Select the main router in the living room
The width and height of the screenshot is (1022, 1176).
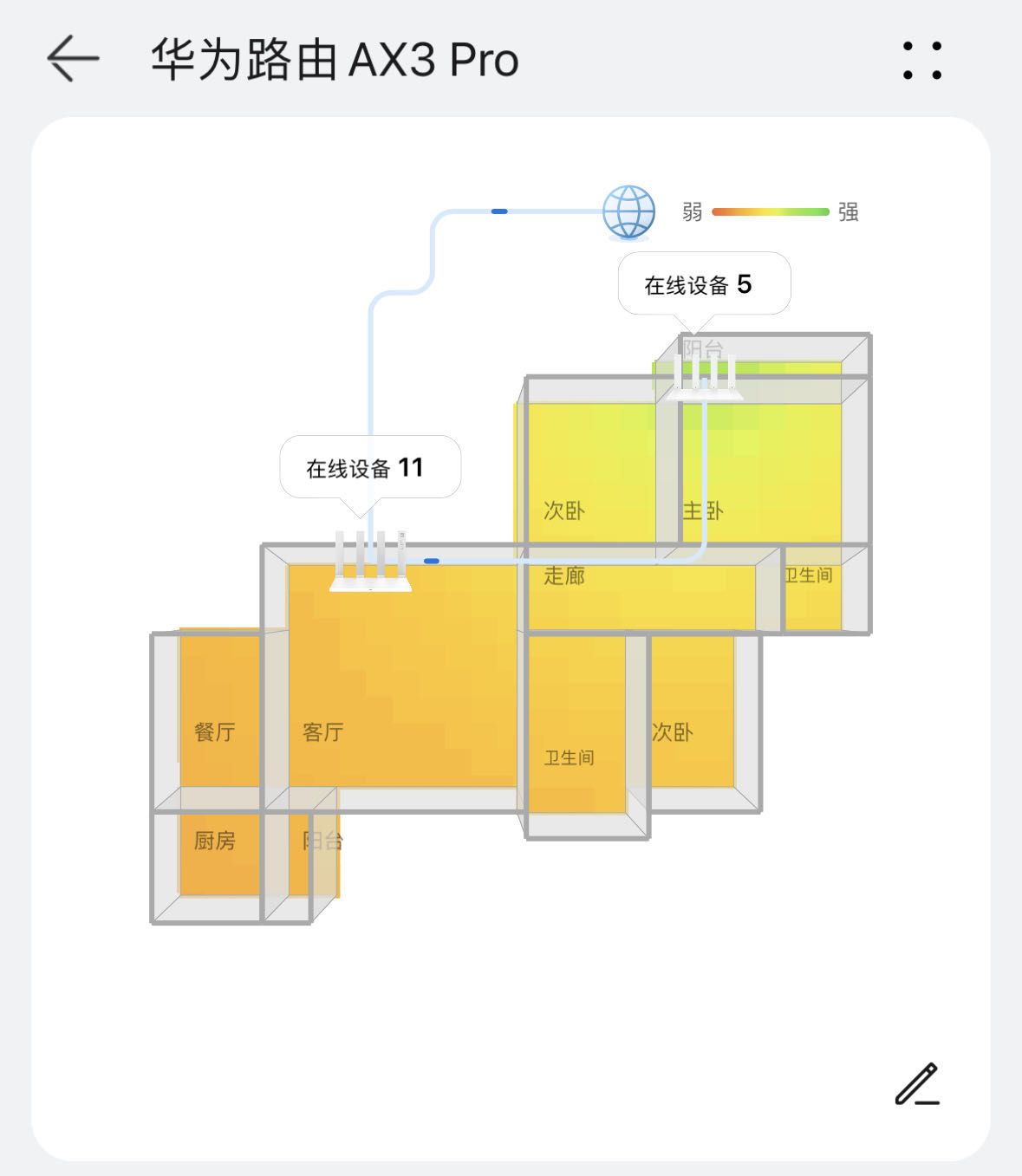click(371, 562)
